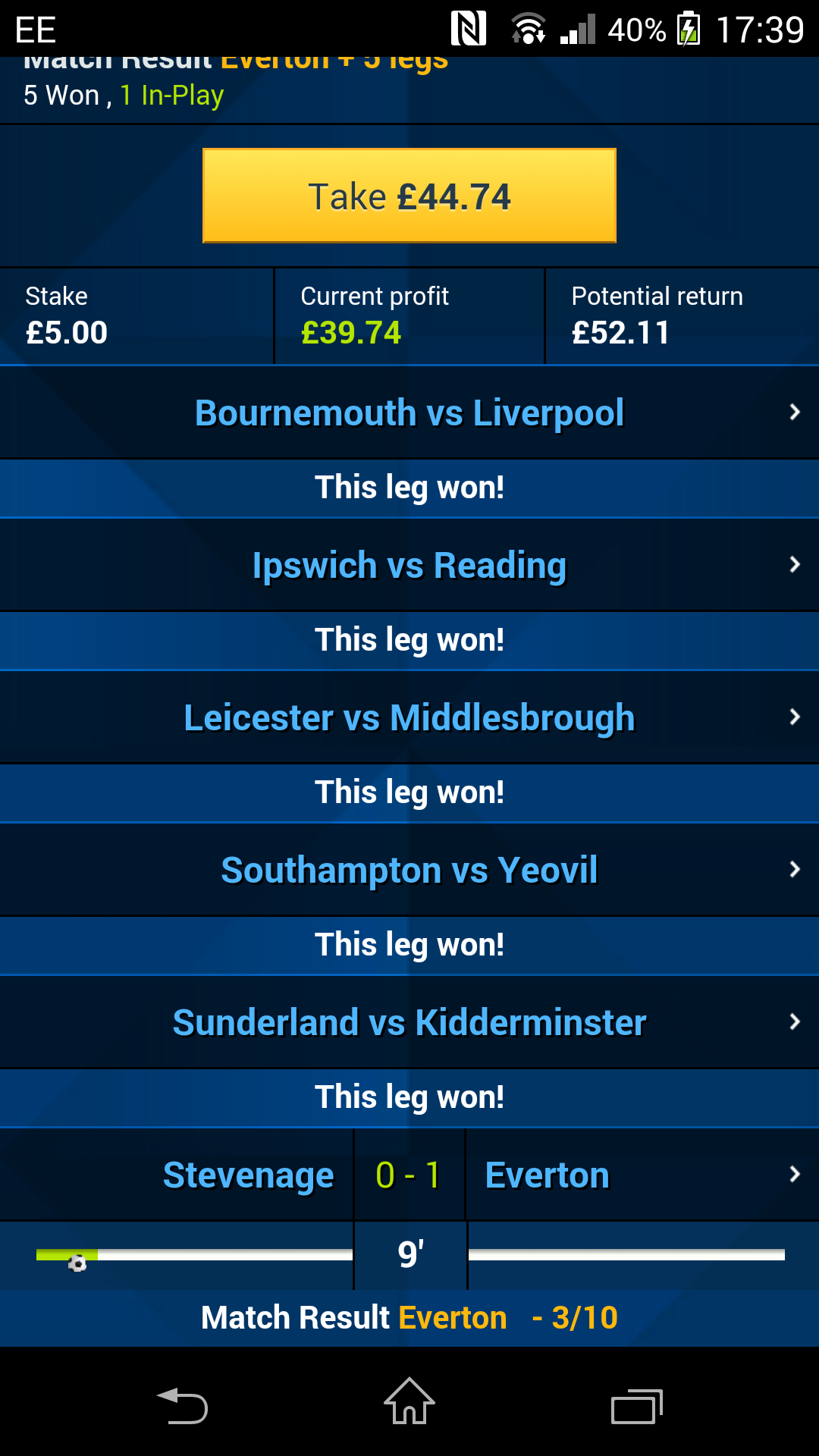View Sunderland vs Kidderminster leg
The image size is (819, 1456).
(x=409, y=1023)
